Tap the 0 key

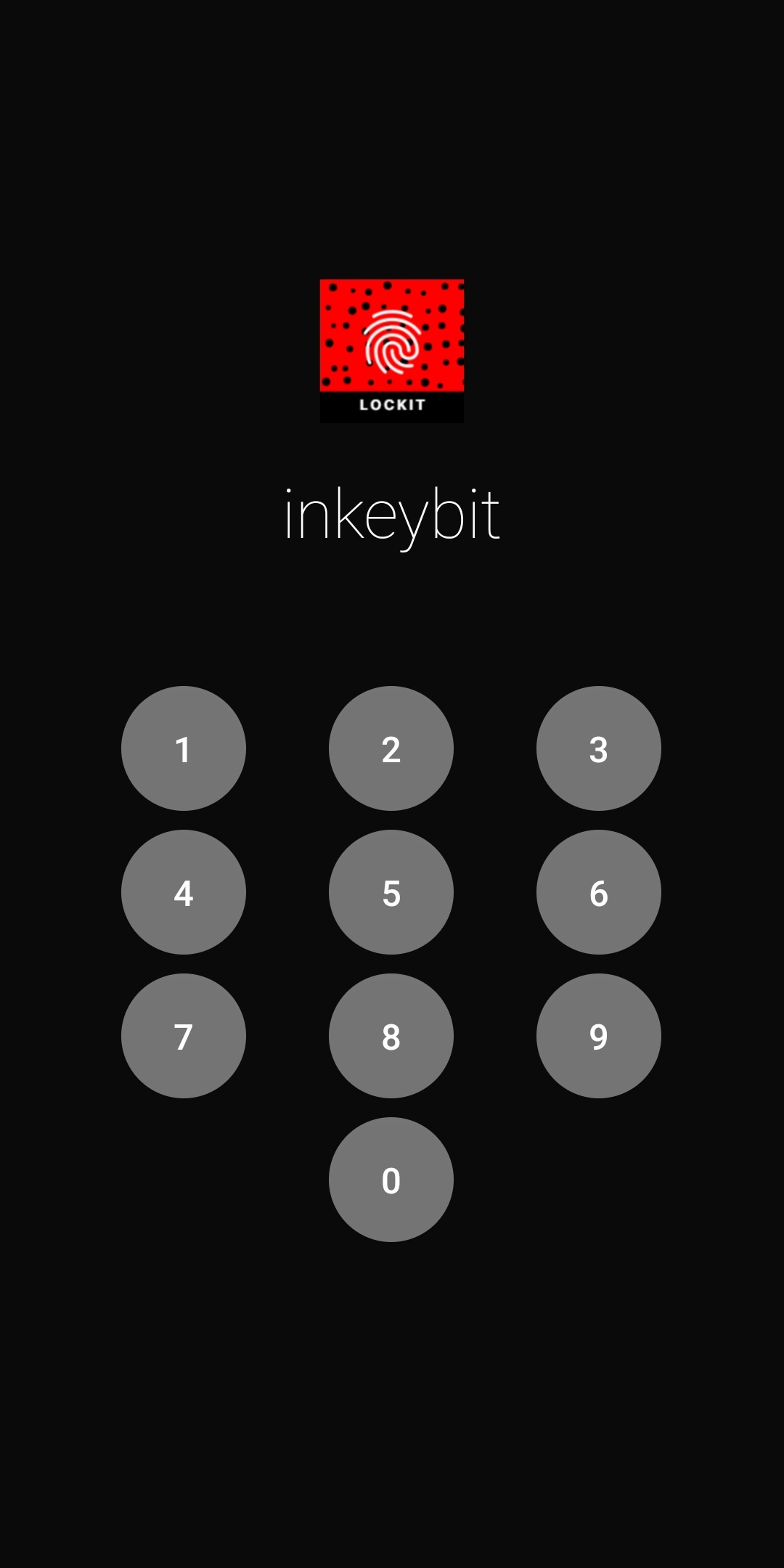tap(391, 1180)
